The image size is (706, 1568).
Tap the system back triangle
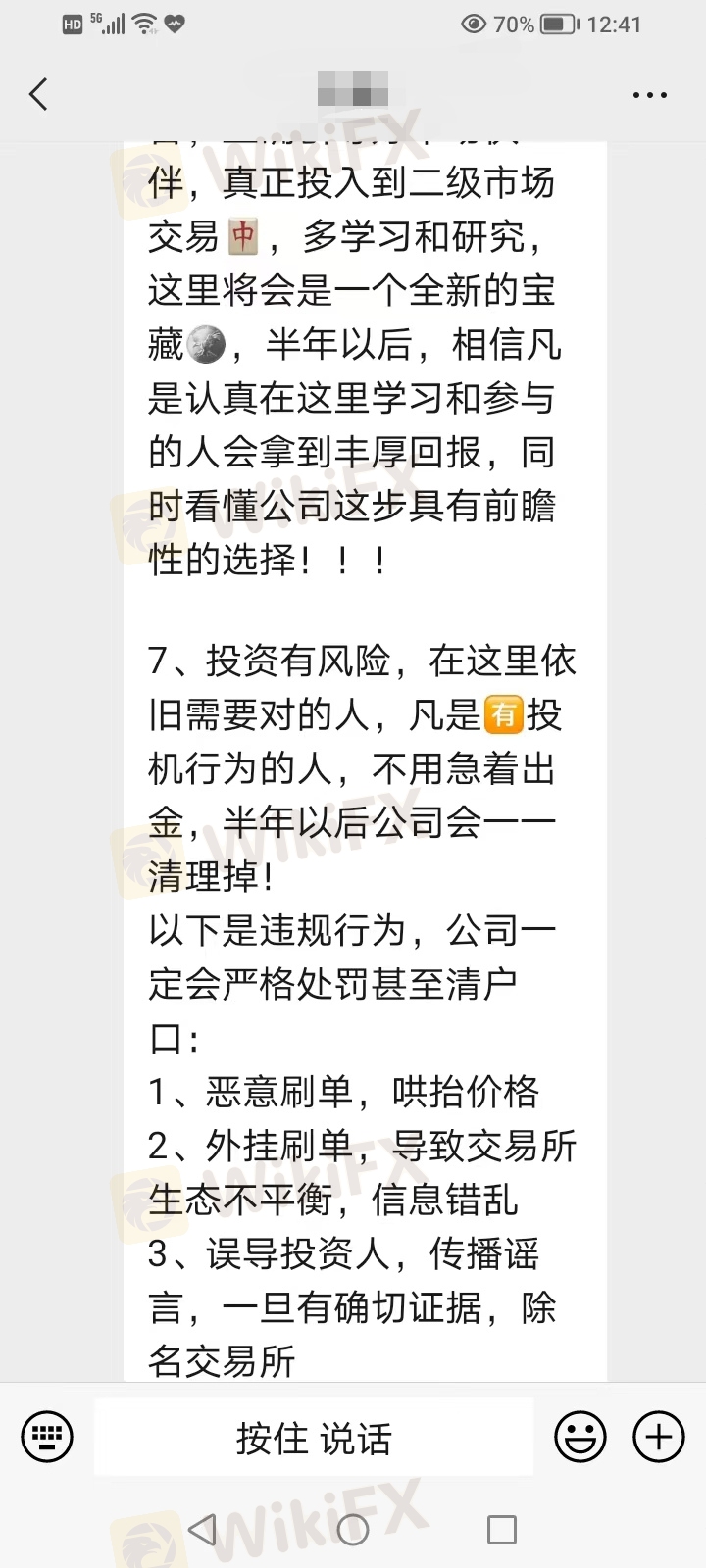pos(202,1529)
